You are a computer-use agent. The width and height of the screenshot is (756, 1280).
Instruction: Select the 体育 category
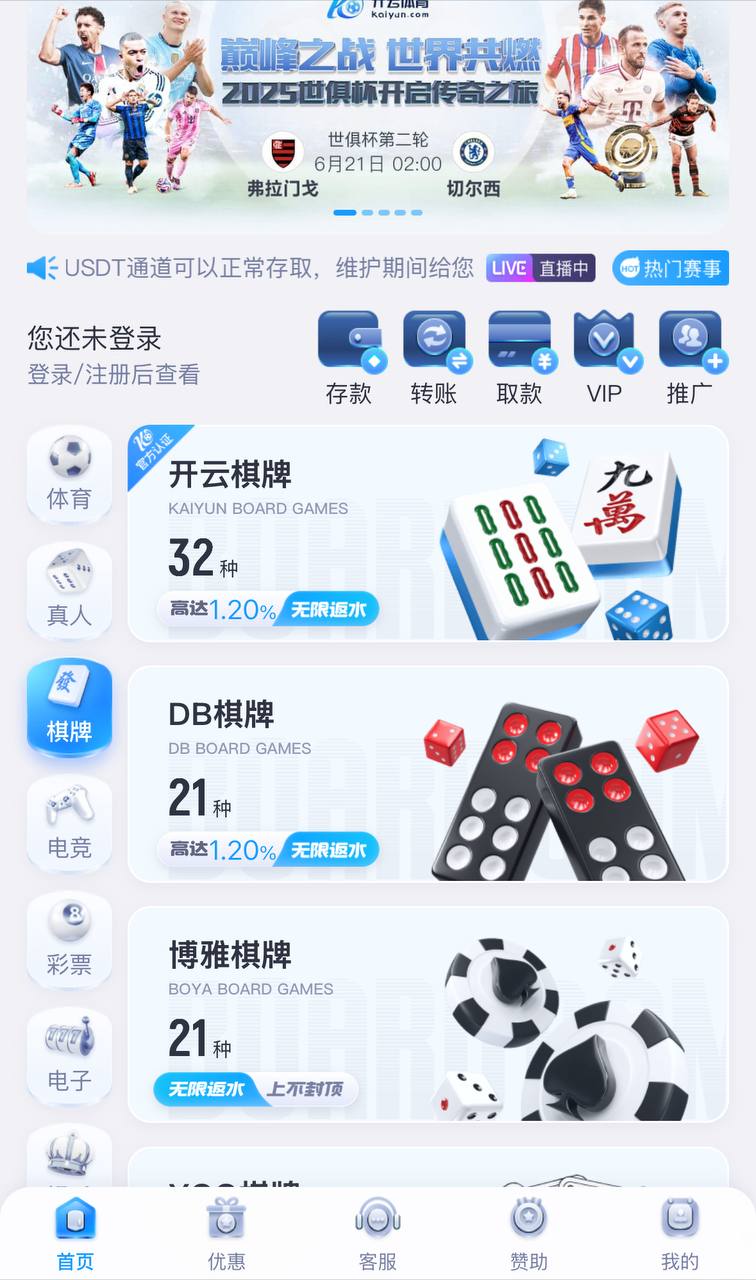69,474
